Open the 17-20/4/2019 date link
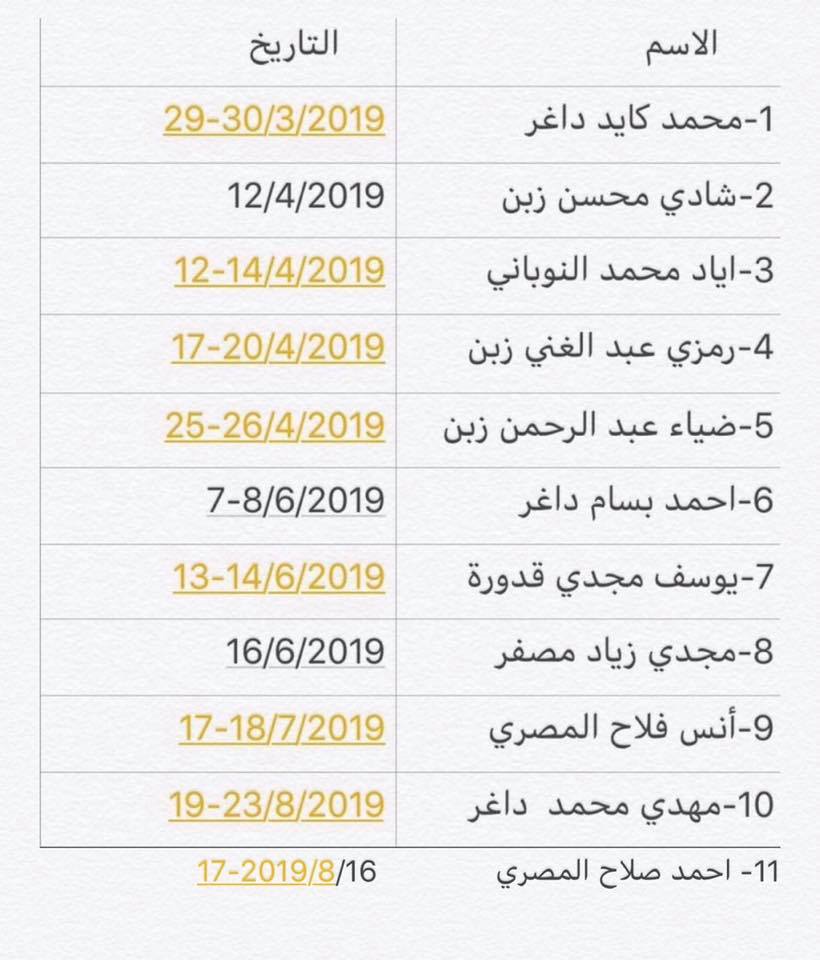Viewport: 820px width, 960px height. tap(278, 347)
